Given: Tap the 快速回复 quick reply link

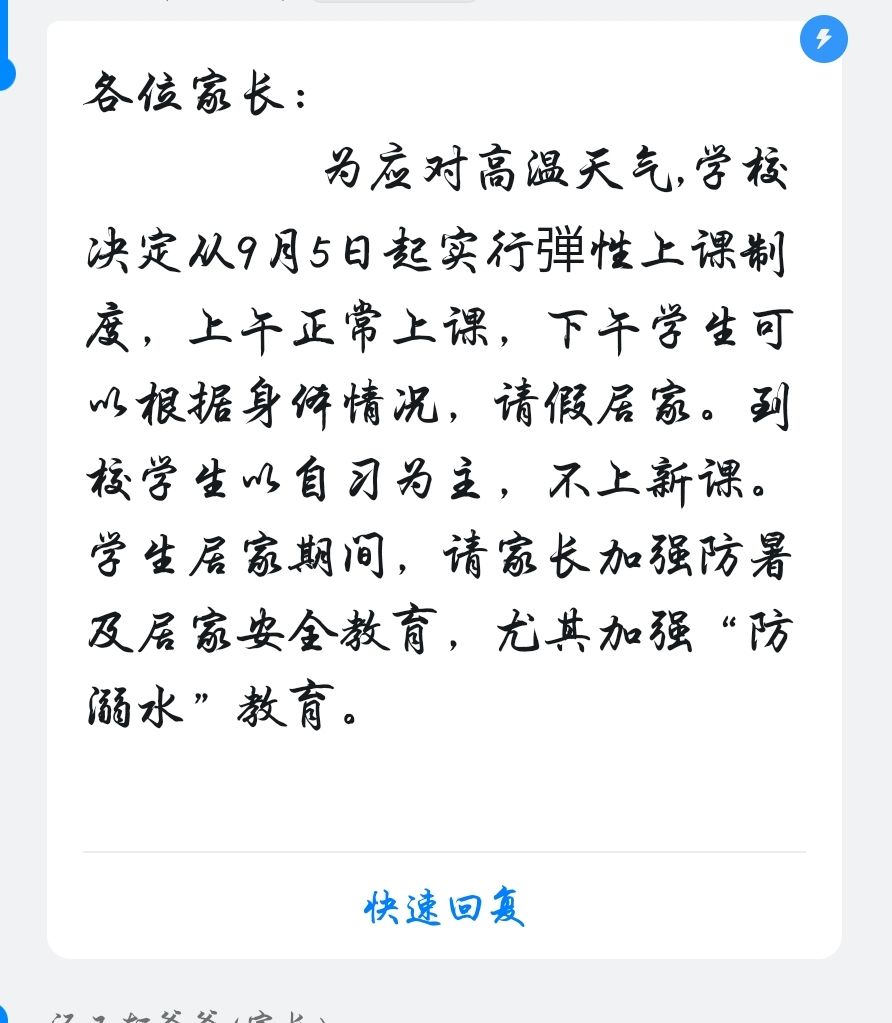Looking at the screenshot, I should pos(444,907).
